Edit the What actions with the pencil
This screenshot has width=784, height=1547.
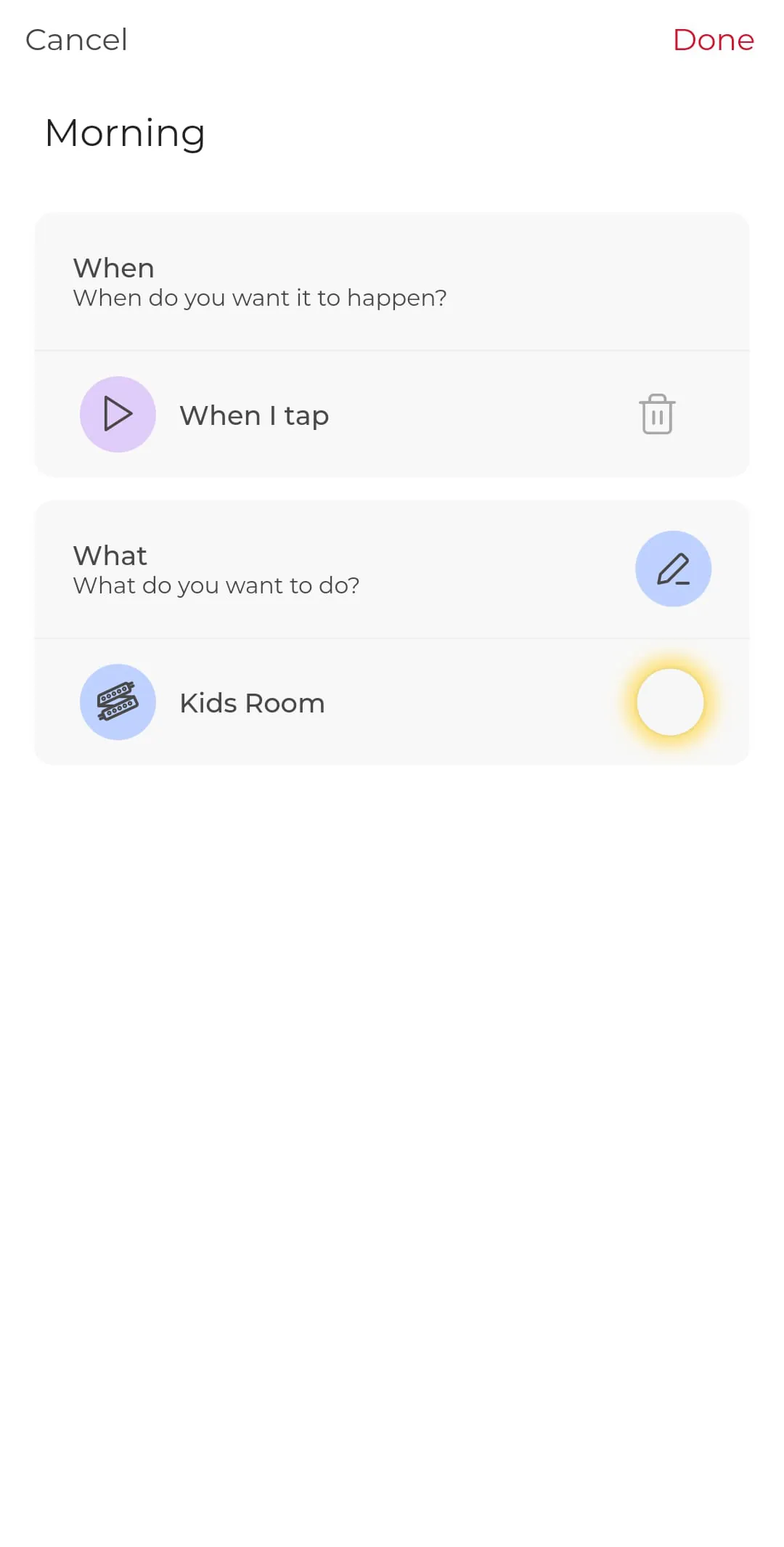(x=673, y=569)
